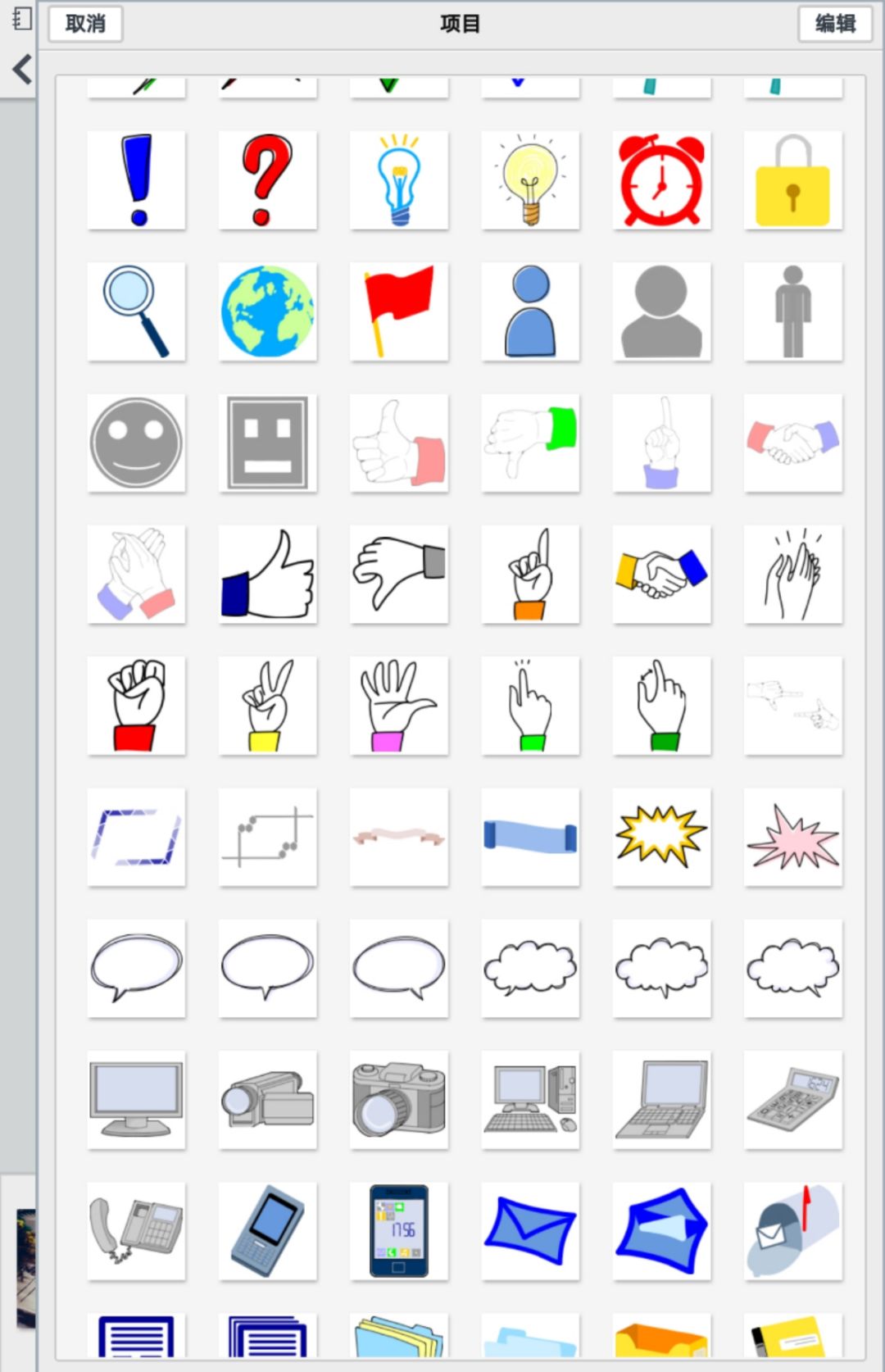Screen dimensions: 885x1372
Task: Pick the blue ribbon banner sticker
Action: click(x=530, y=837)
